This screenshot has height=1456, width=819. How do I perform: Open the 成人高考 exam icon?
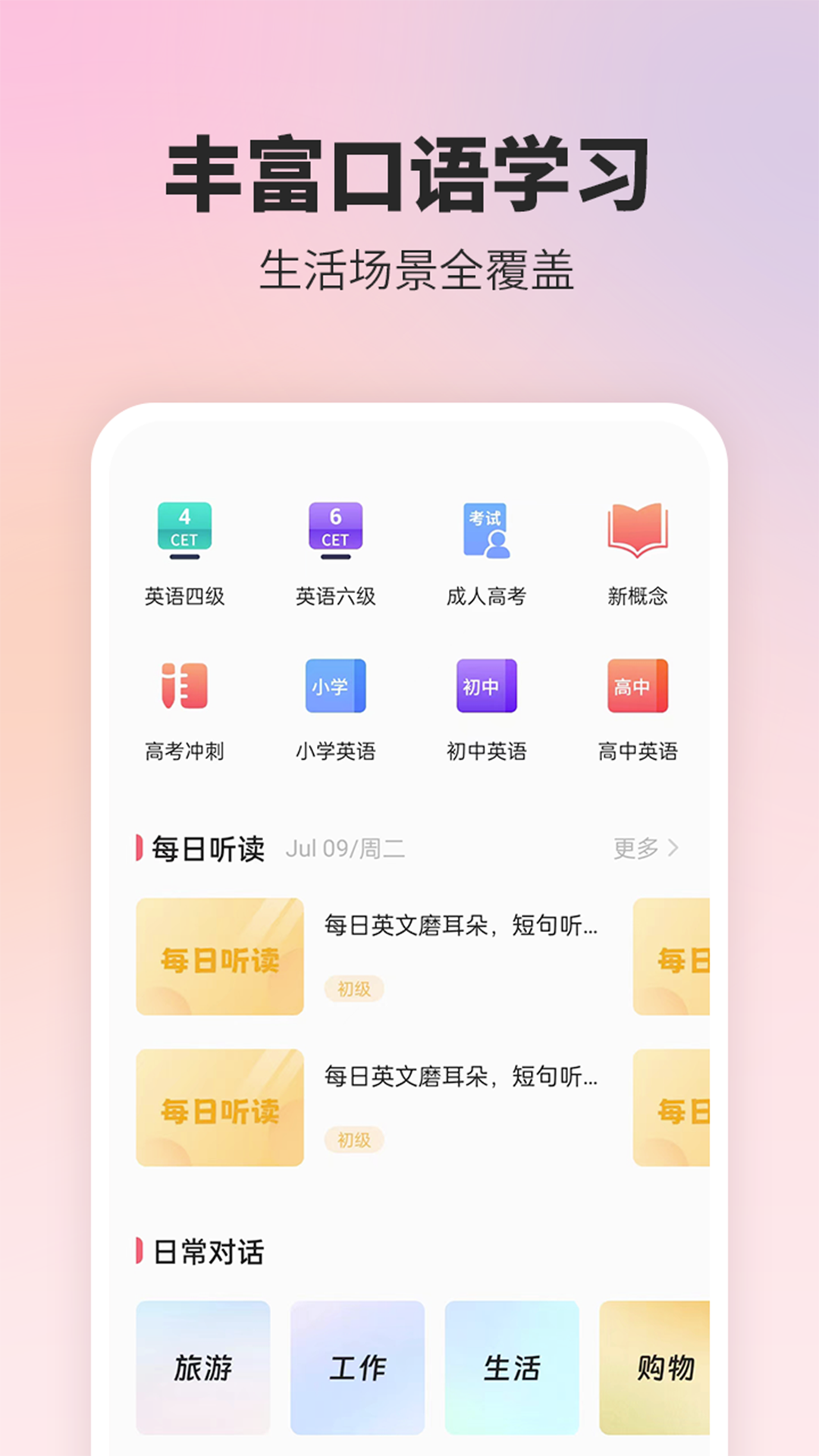pyautogui.click(x=486, y=529)
